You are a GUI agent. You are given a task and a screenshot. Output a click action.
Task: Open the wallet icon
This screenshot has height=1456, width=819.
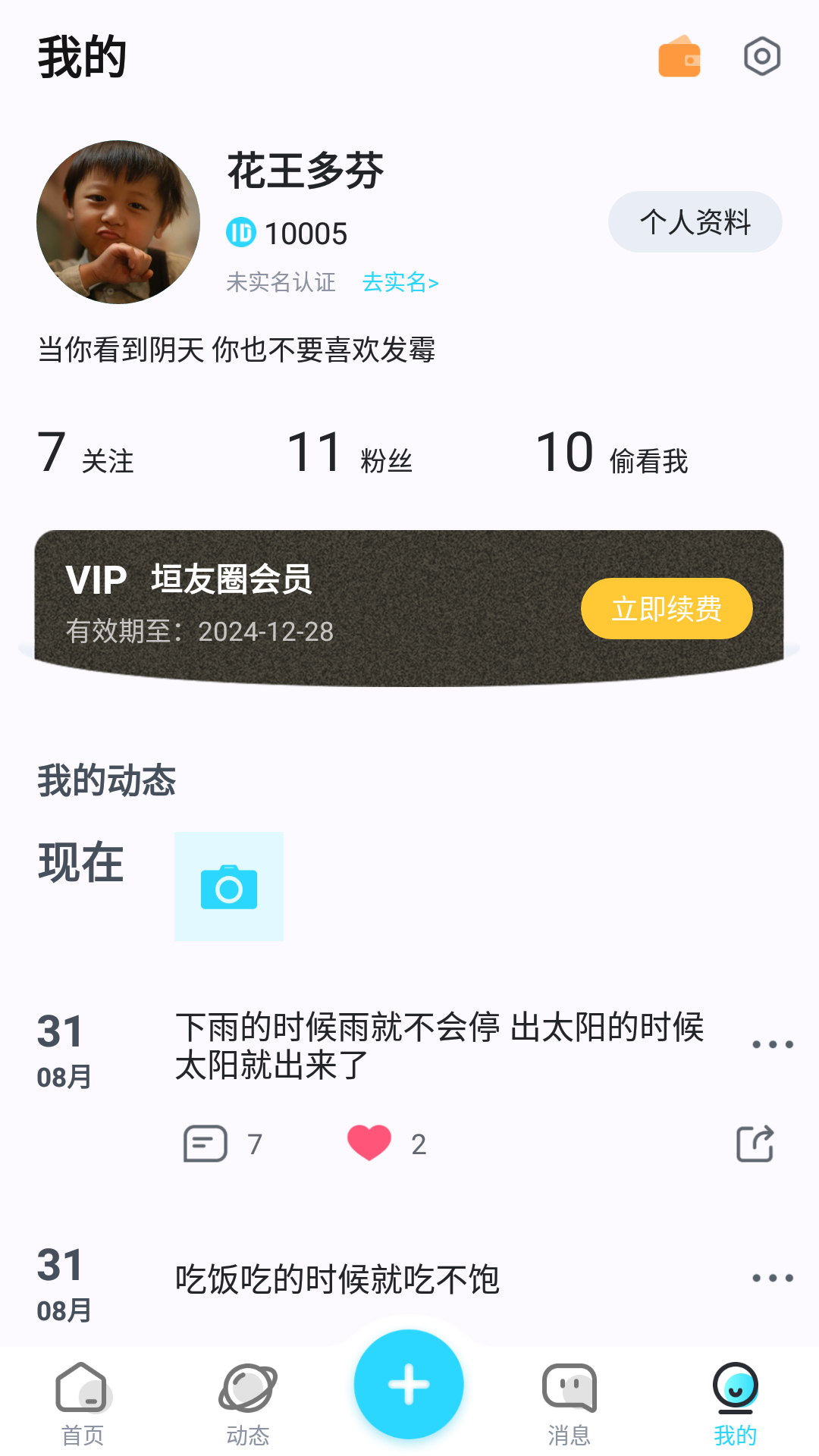[x=679, y=57]
